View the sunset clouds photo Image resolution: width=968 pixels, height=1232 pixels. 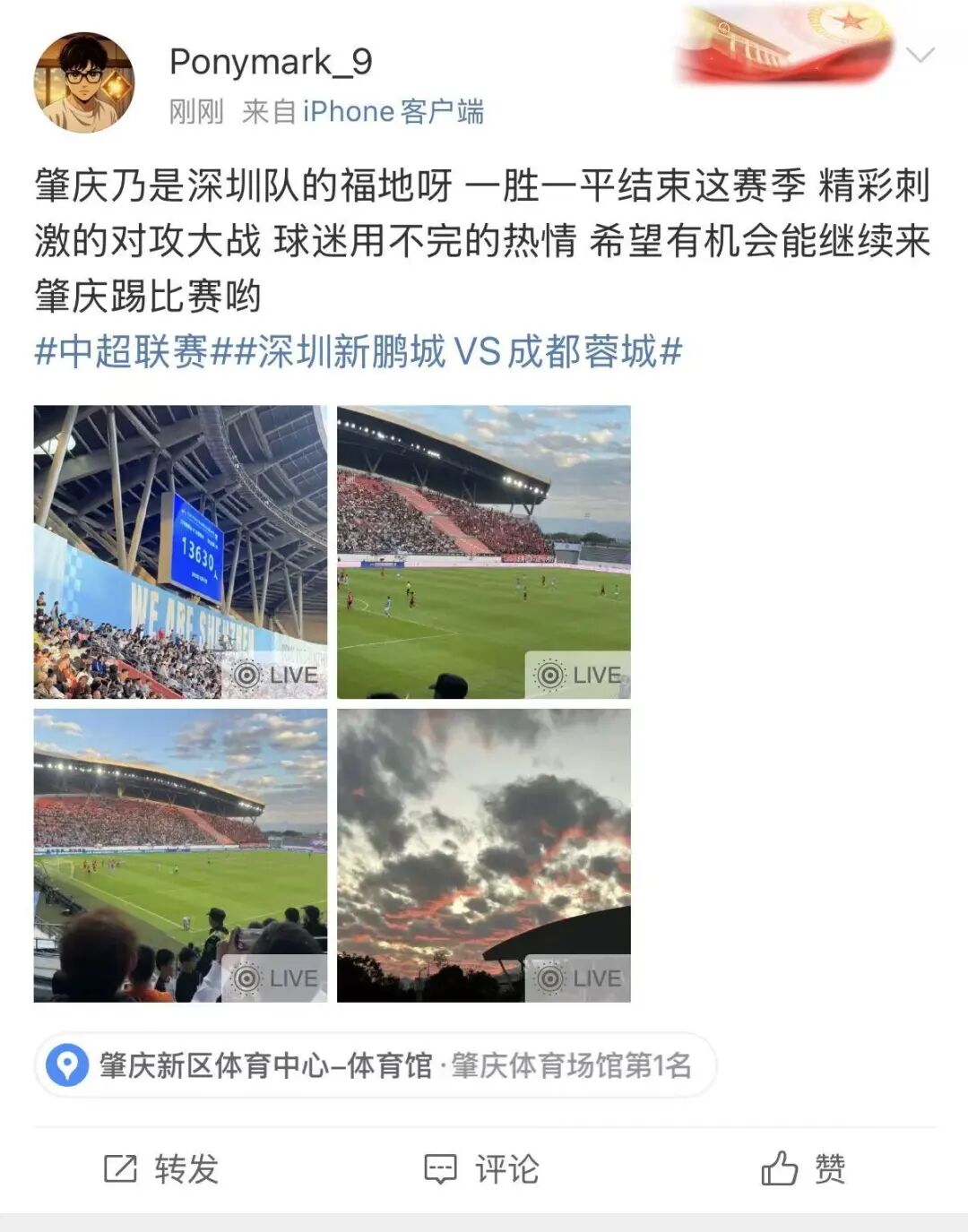pyautogui.click(x=483, y=855)
